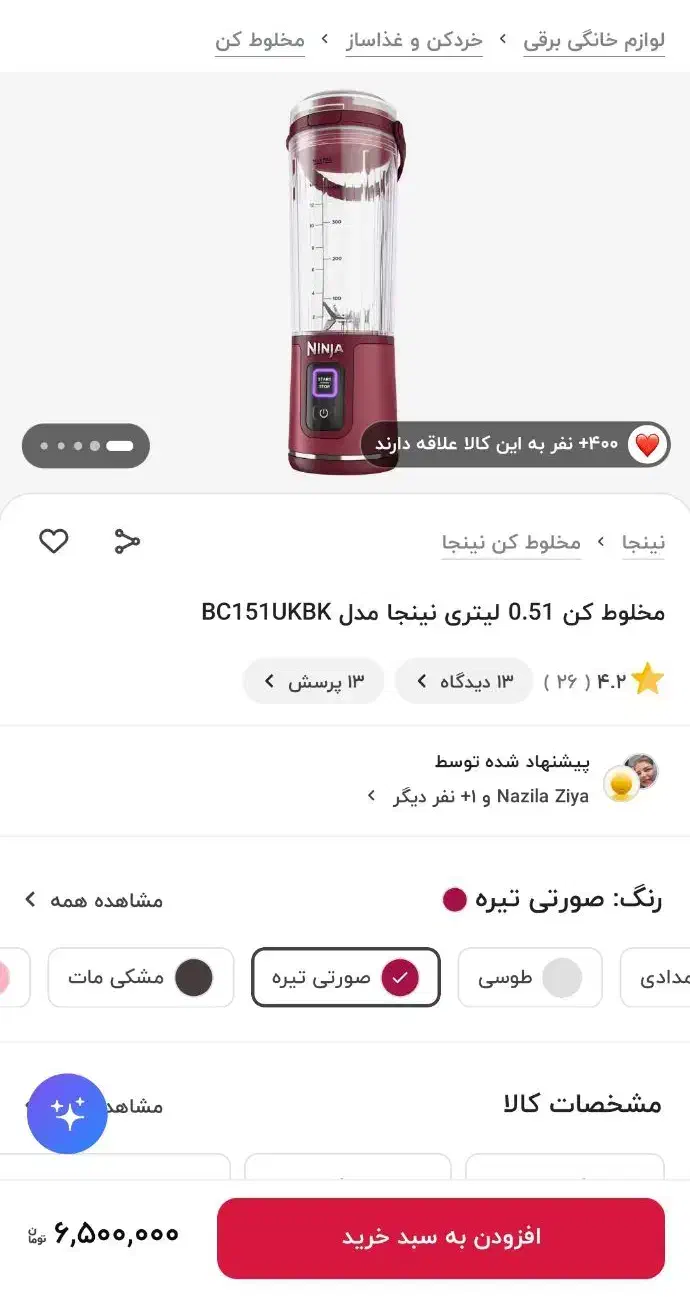Tap the +۴۰۰ people interested badge
Viewport: 690px width, 1297px height.
tap(516, 445)
